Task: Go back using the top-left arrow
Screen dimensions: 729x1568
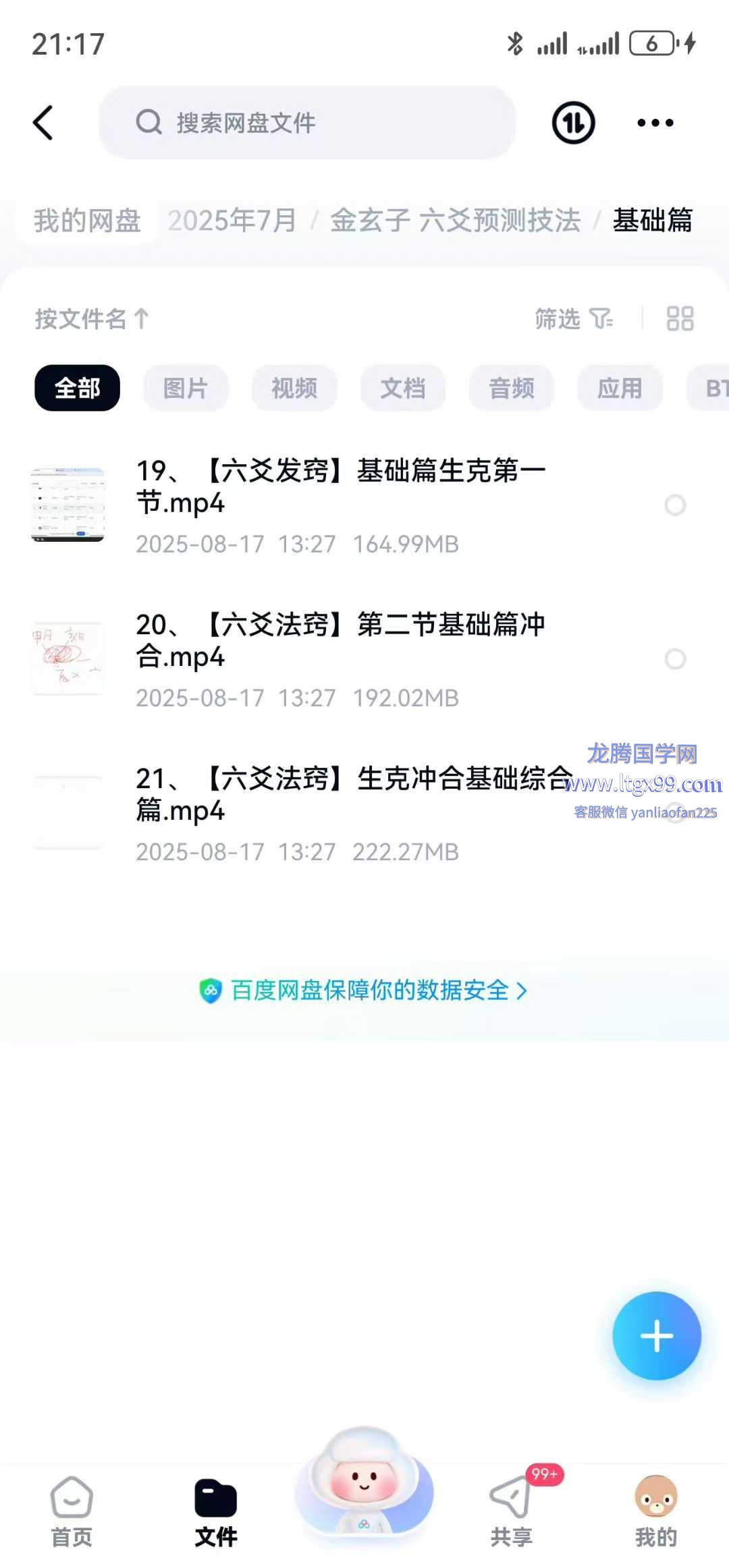Action: [43, 123]
